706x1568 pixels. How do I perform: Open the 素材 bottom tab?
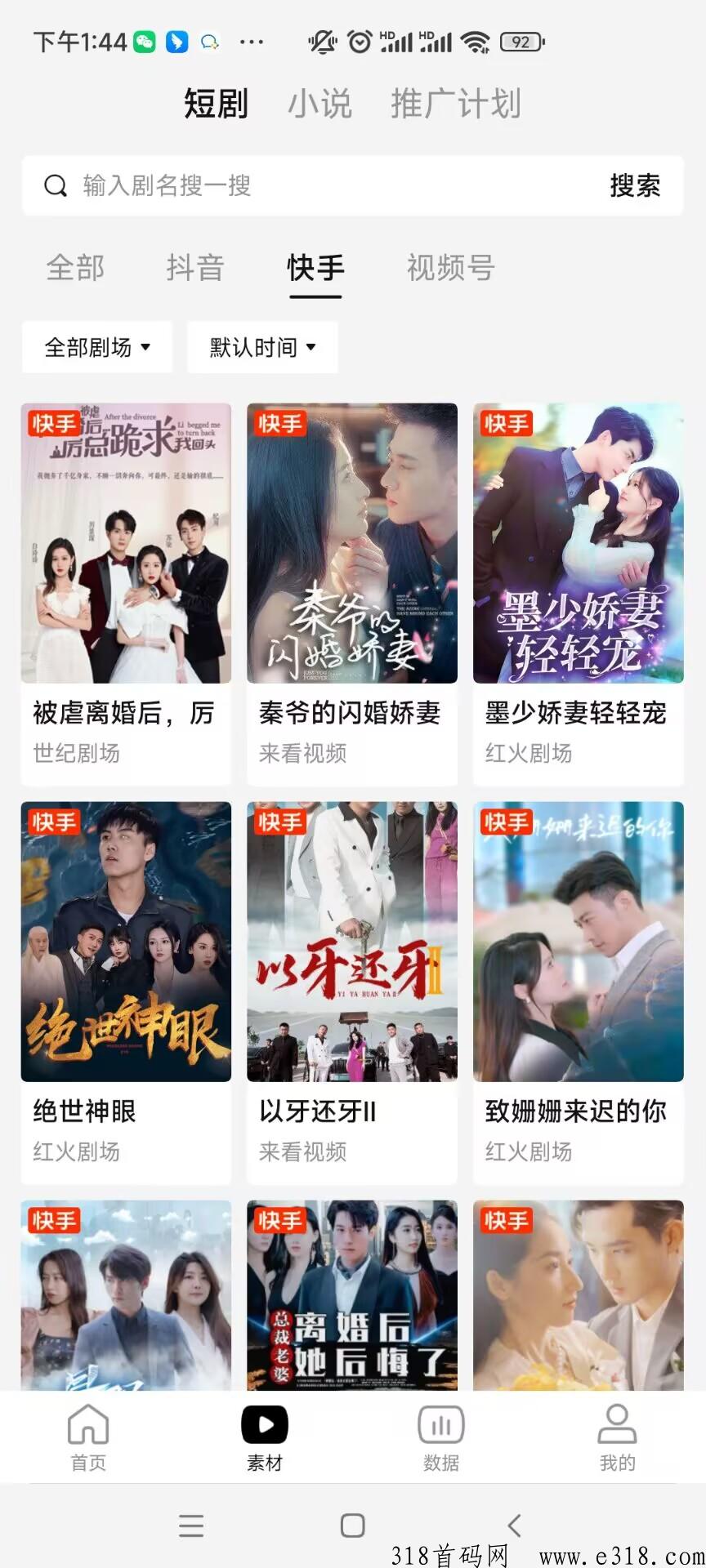coord(265,1438)
